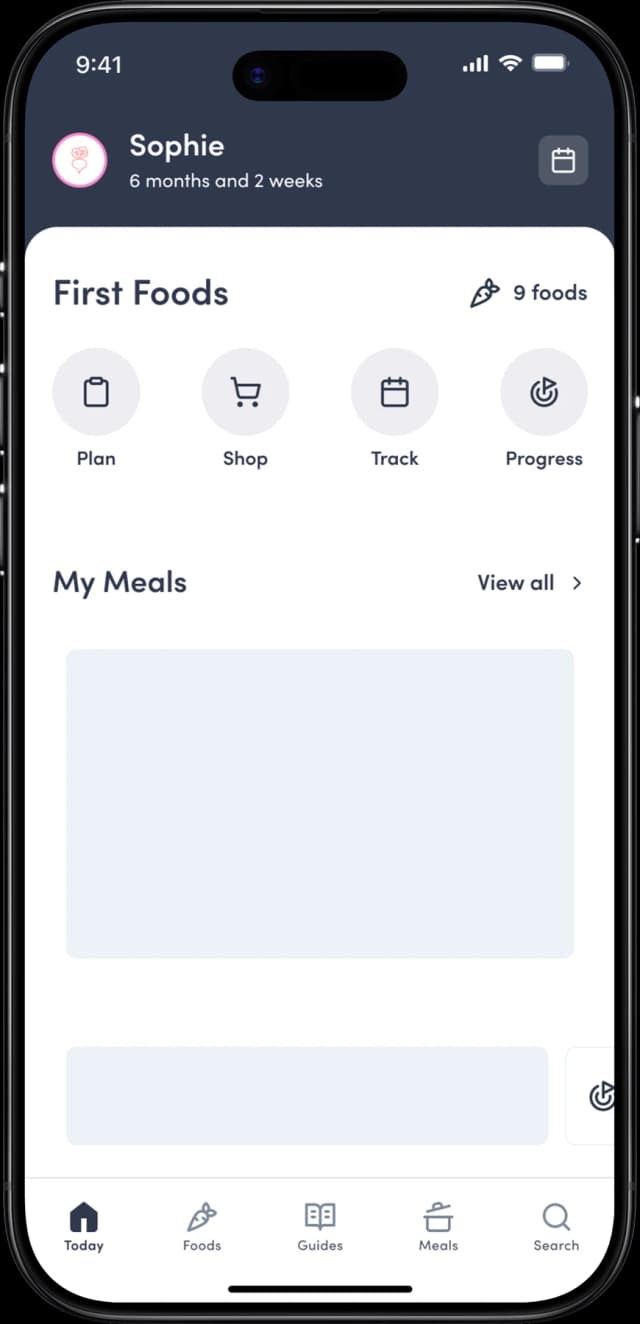Image resolution: width=640 pixels, height=1324 pixels.
Task: Switch to the Meals tab
Action: coord(438,1227)
